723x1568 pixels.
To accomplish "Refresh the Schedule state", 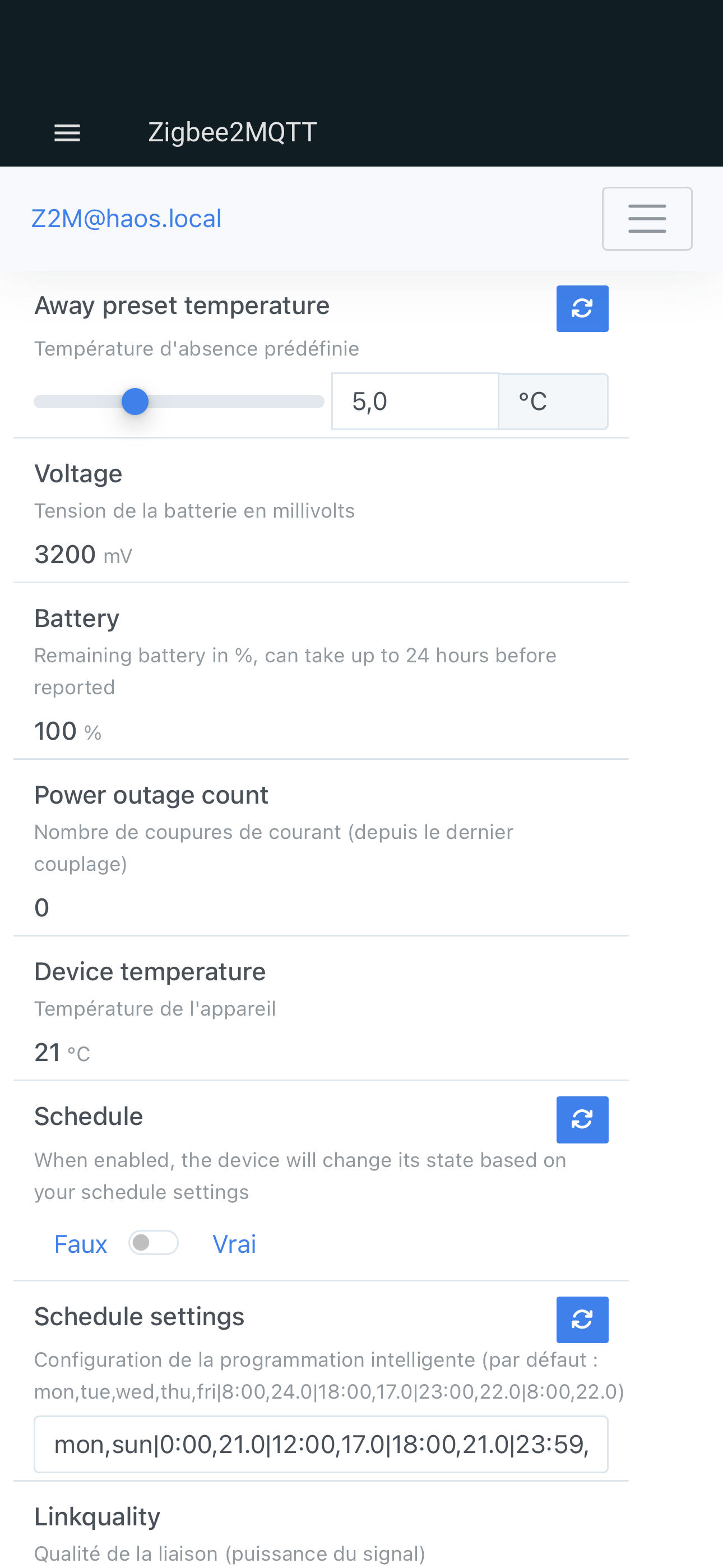I will tap(582, 1120).
